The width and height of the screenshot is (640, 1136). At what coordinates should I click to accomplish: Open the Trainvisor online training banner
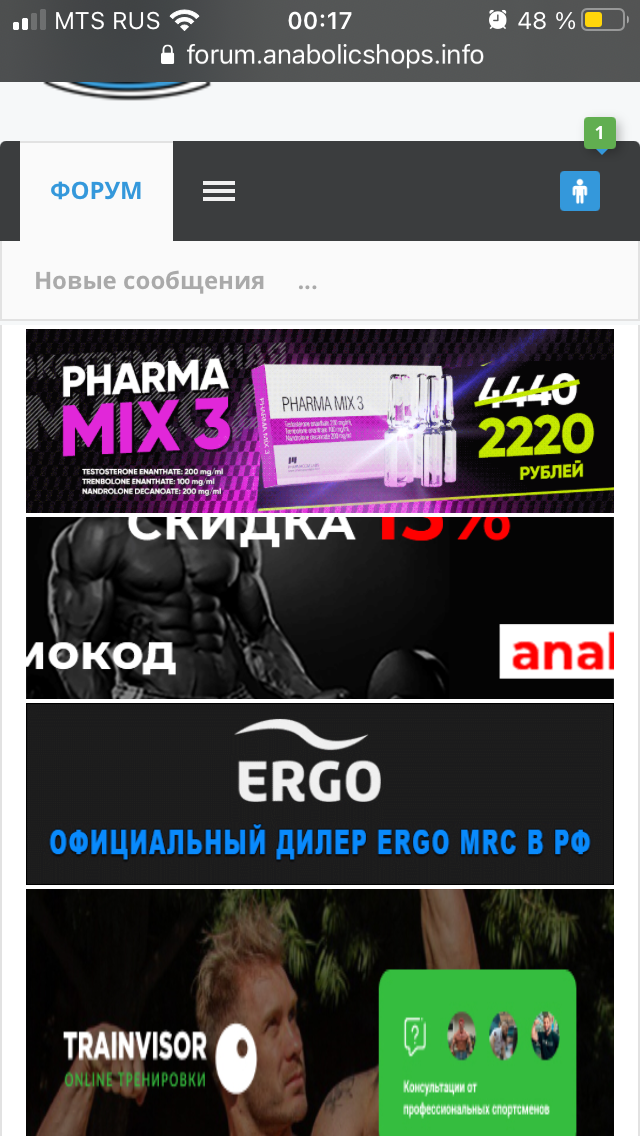(320, 1012)
